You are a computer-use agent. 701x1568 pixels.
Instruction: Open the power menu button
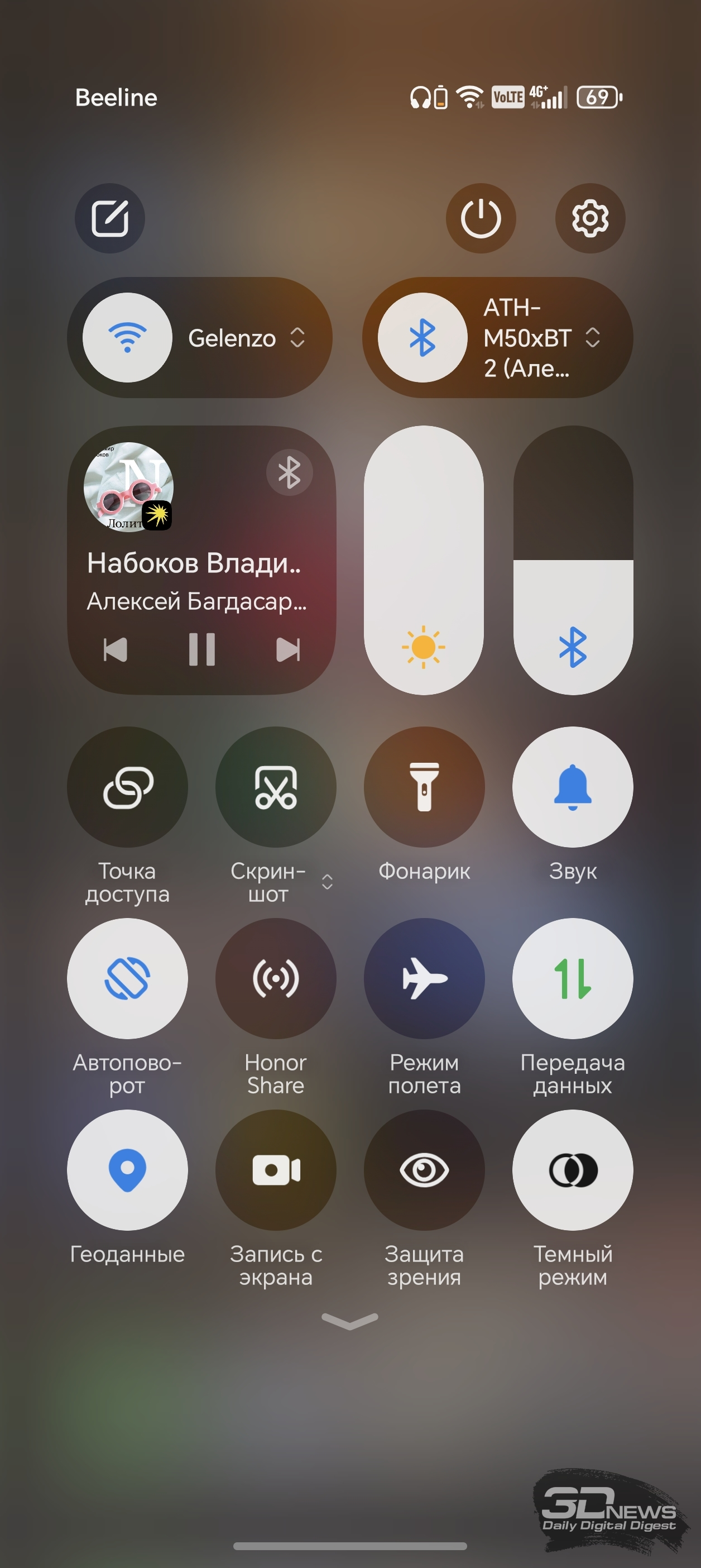click(x=481, y=218)
